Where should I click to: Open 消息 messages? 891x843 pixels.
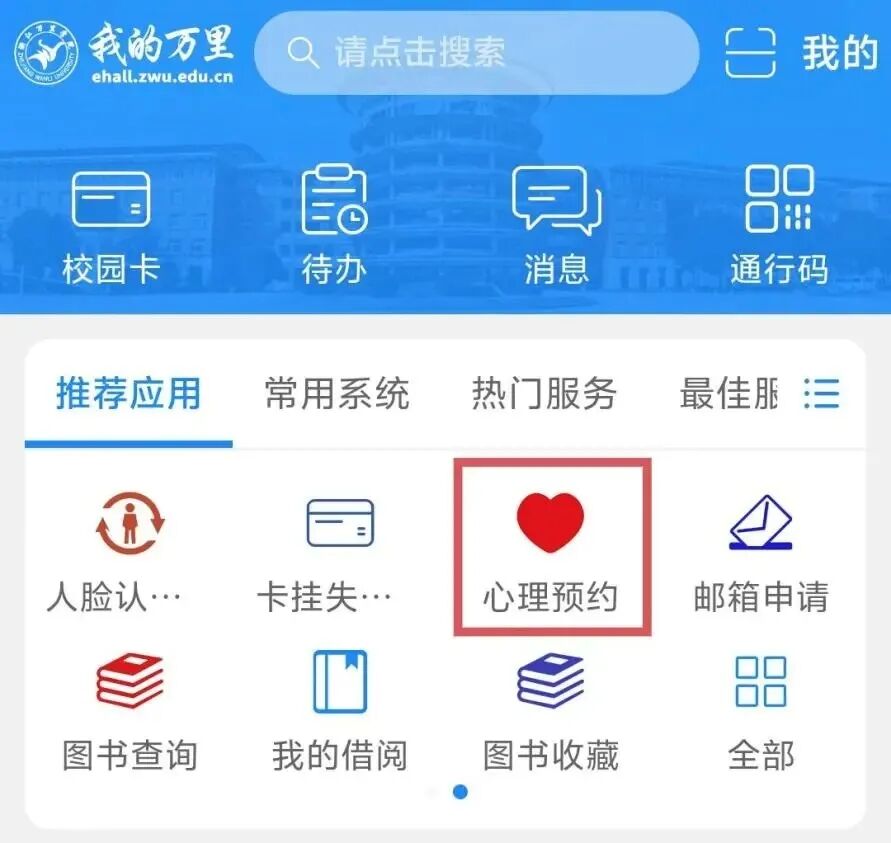point(556,226)
